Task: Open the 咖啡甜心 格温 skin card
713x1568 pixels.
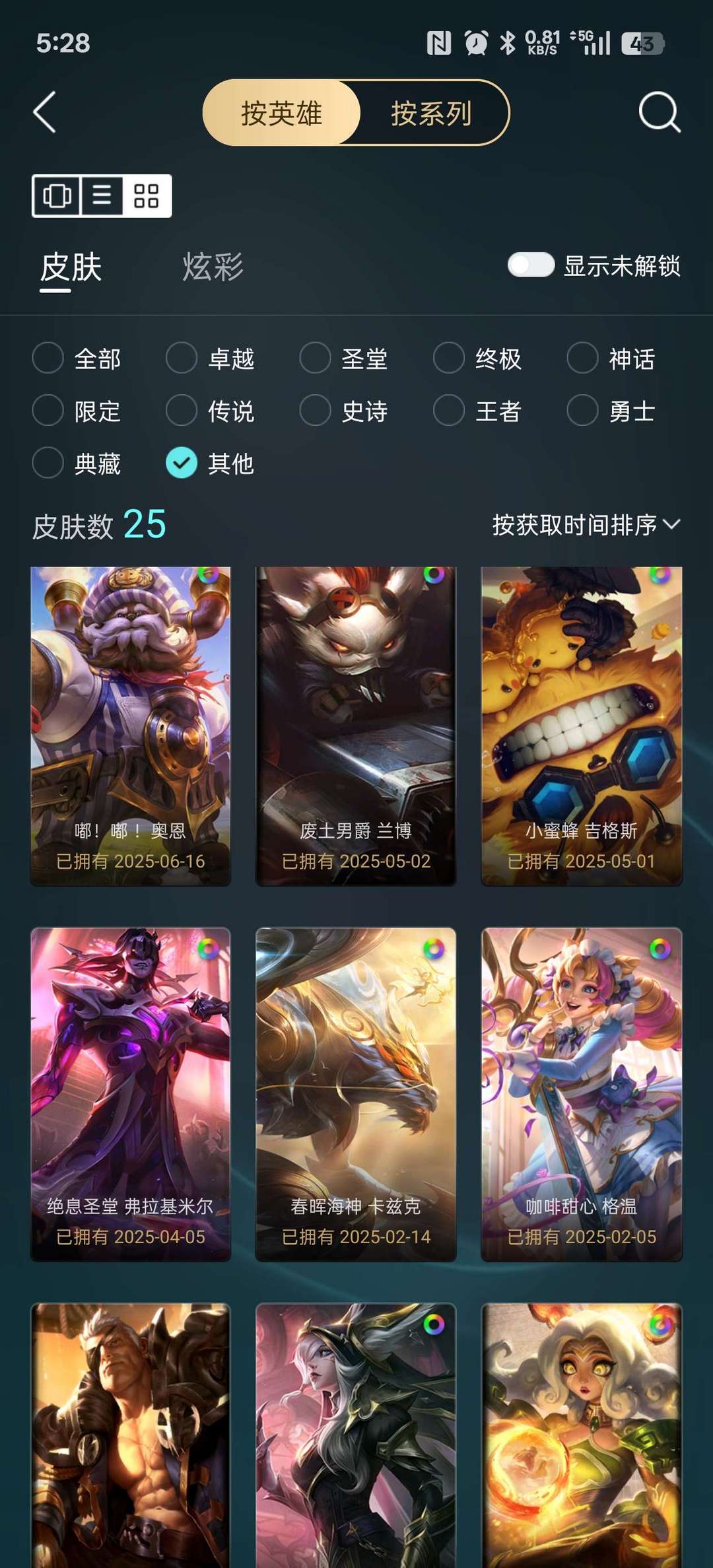Action: click(x=582, y=1093)
